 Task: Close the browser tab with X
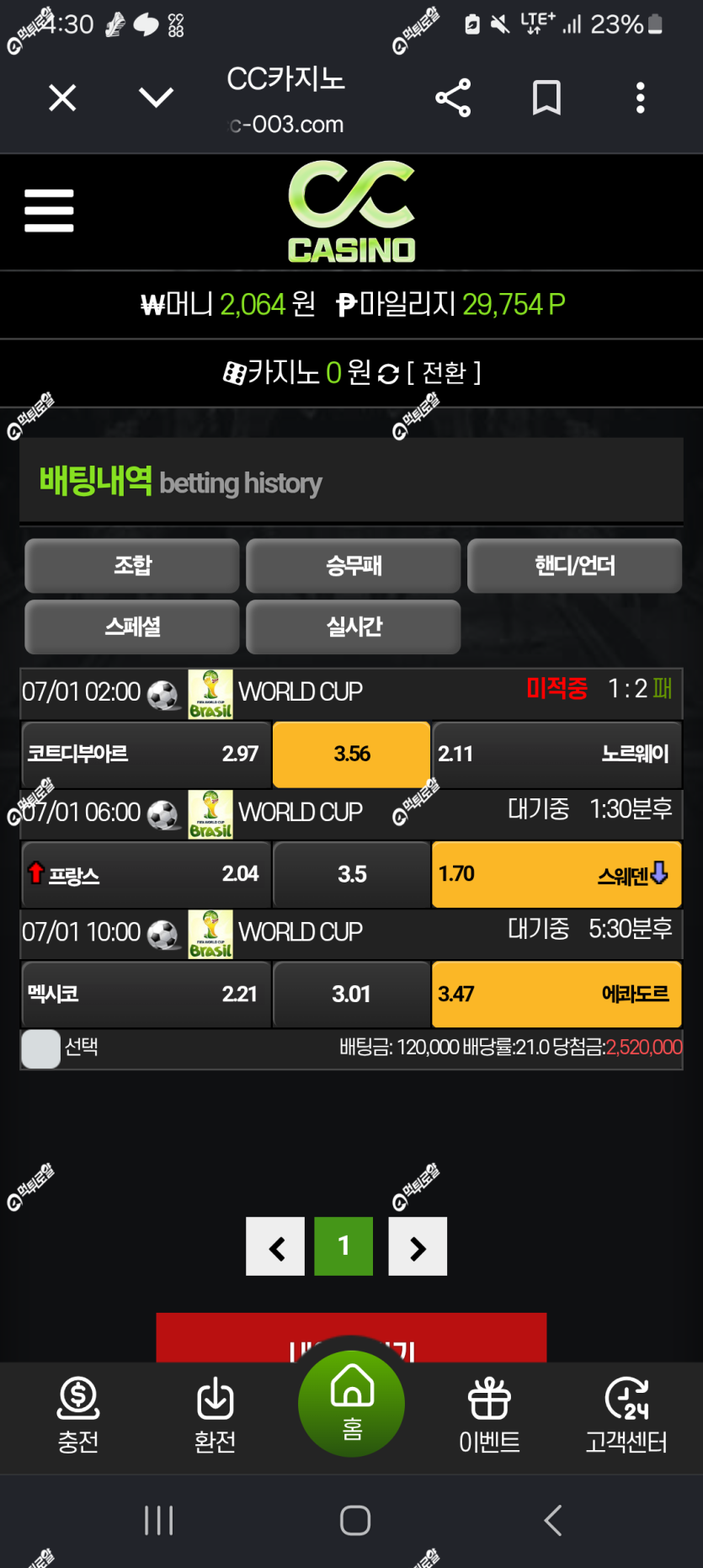62,98
